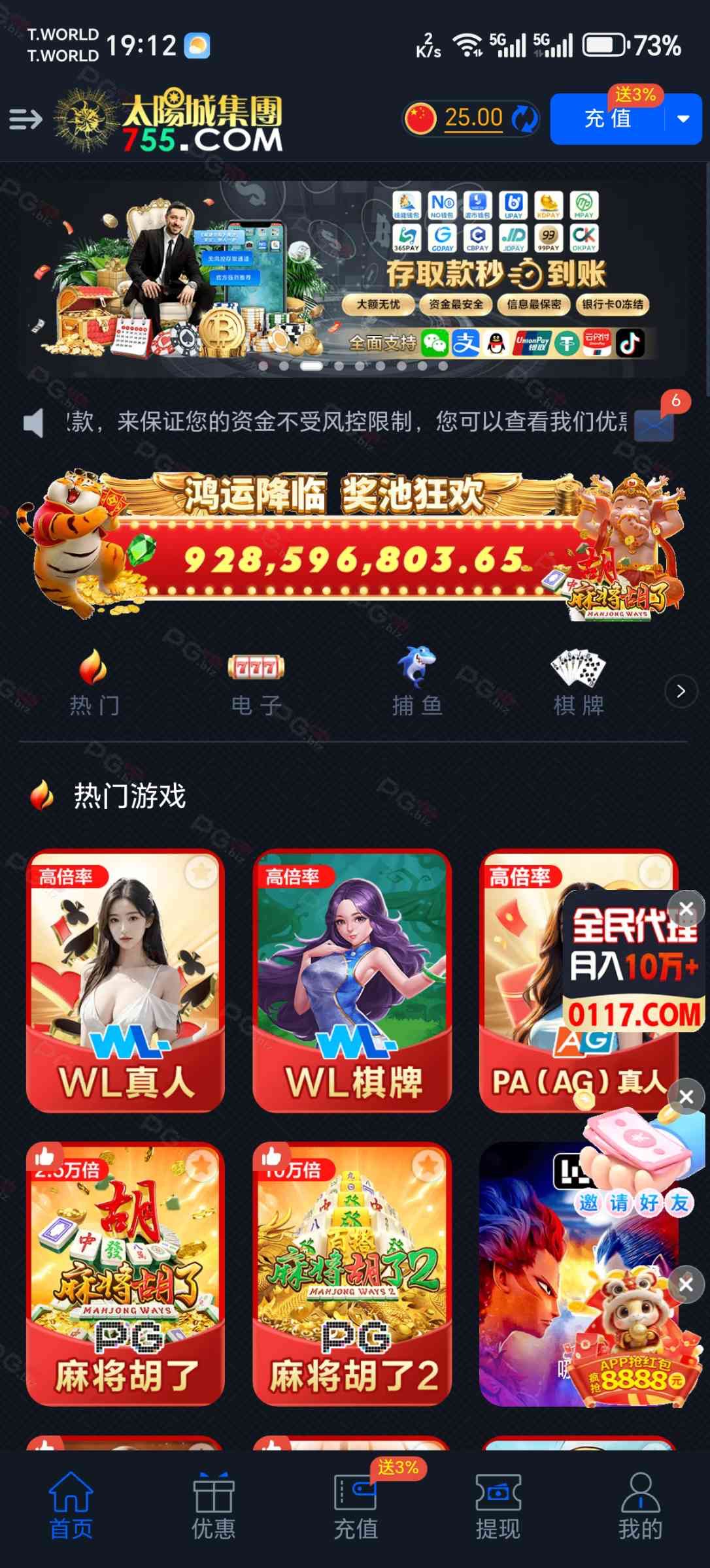Expand the dropdown arrow beside 充值
The width and height of the screenshot is (710, 1568).
pyautogui.click(x=683, y=119)
